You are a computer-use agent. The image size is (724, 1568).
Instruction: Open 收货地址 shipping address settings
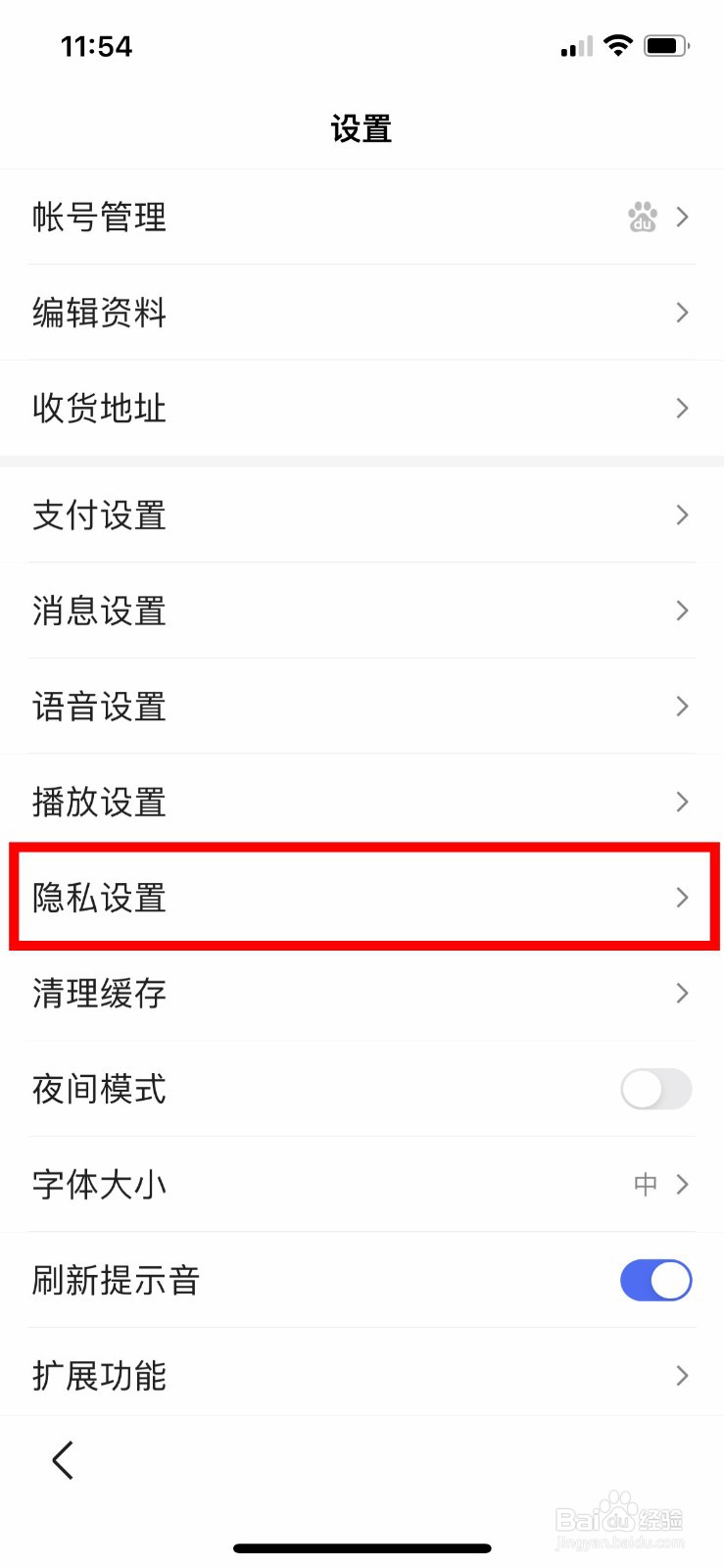click(x=362, y=409)
